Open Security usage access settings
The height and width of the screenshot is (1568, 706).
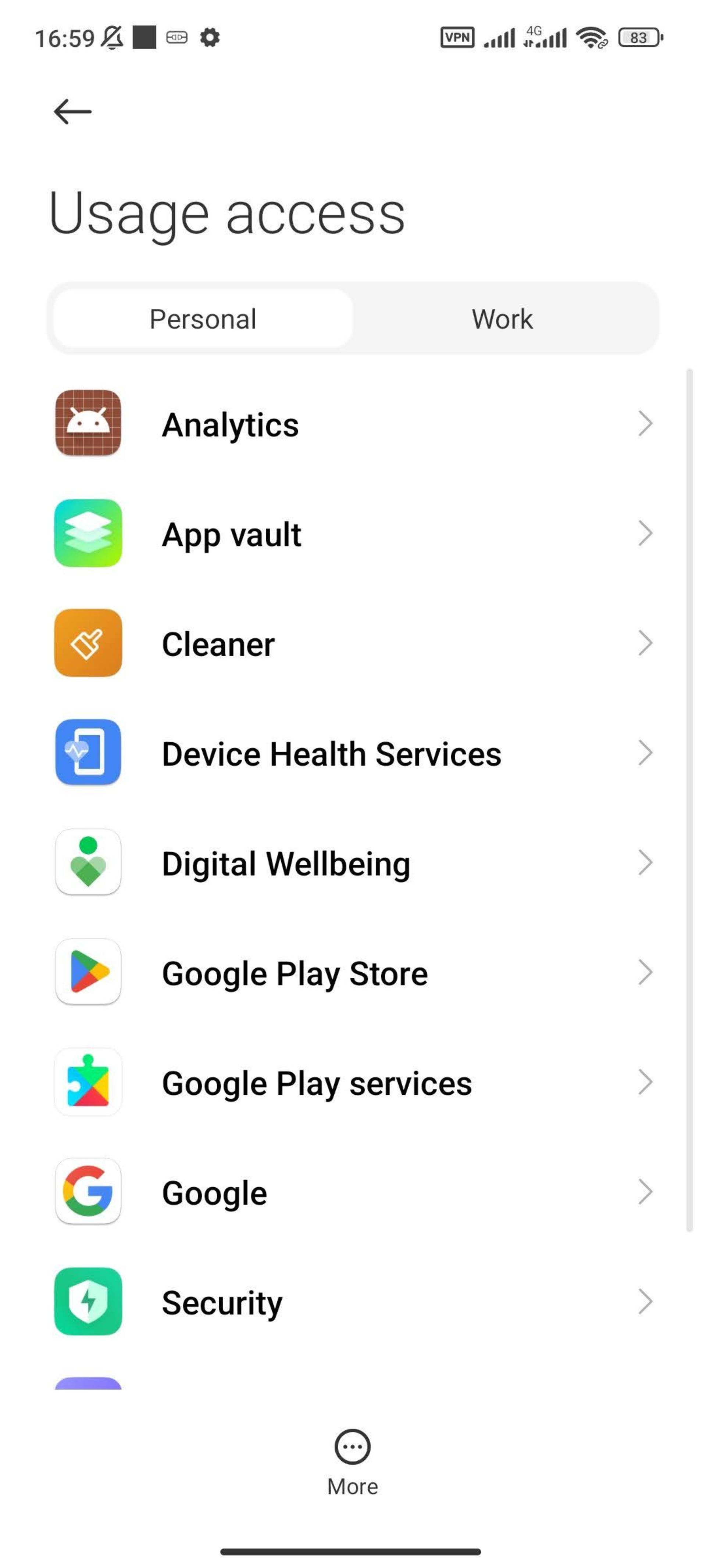click(353, 1302)
